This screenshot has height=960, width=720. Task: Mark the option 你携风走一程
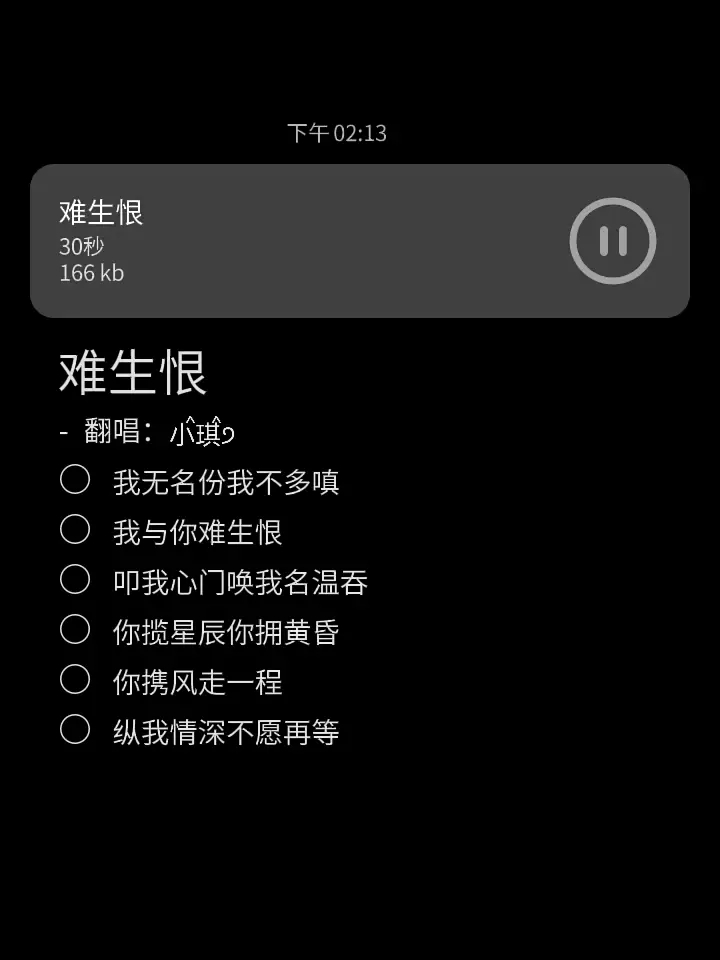[x=75, y=680]
